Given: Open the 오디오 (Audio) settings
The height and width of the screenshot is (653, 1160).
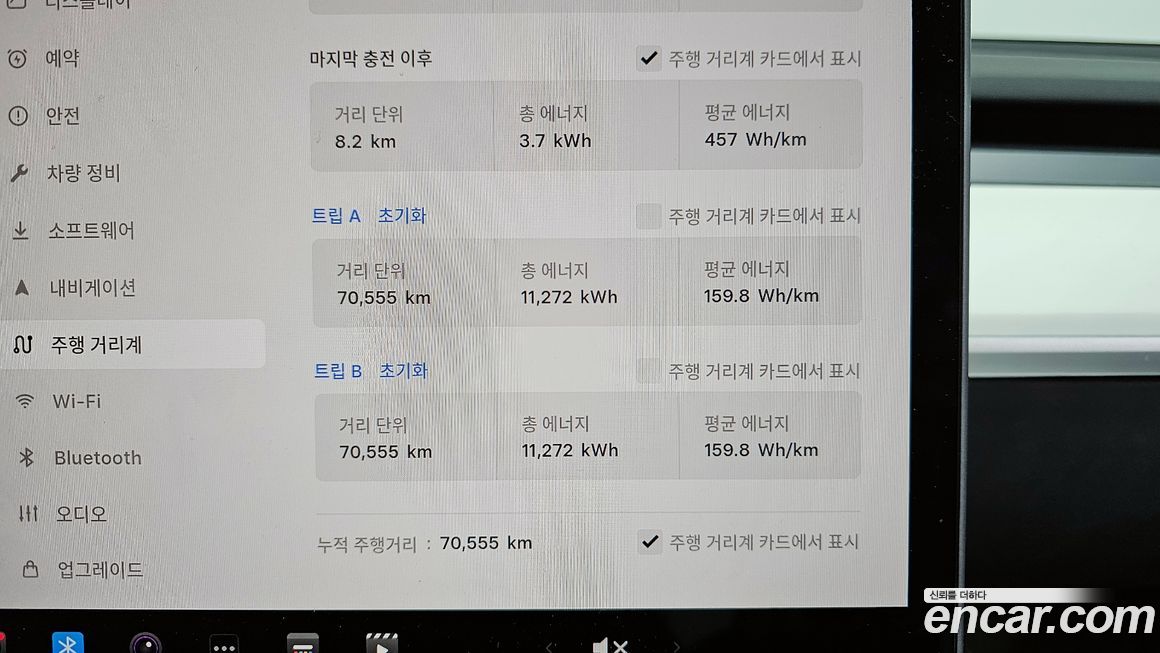Looking at the screenshot, I should tap(81, 514).
